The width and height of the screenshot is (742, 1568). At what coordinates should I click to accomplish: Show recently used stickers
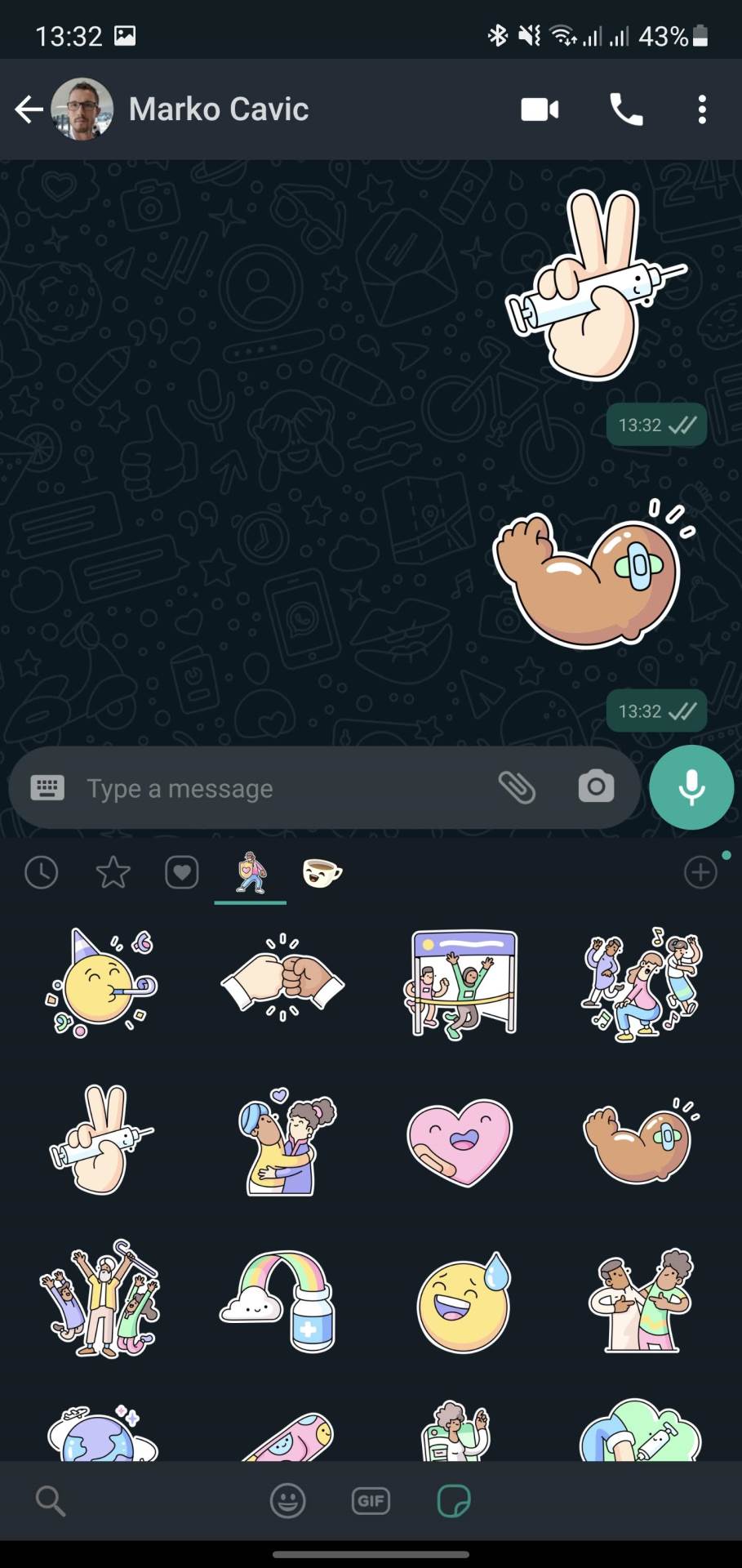coord(42,873)
